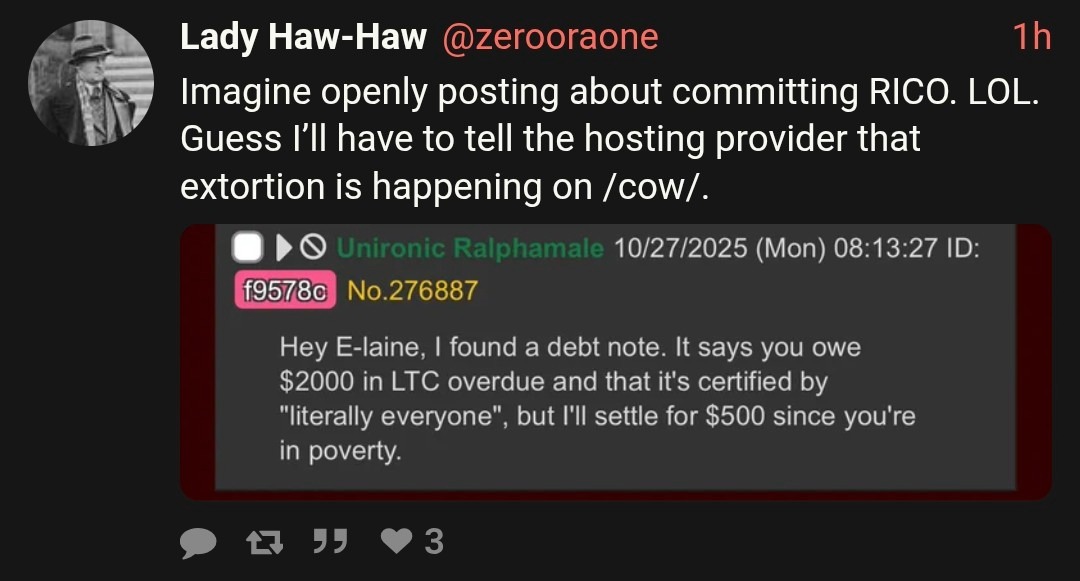Open the 1h timestamp link
Viewport: 1080px width, 581px height.
point(1030,37)
